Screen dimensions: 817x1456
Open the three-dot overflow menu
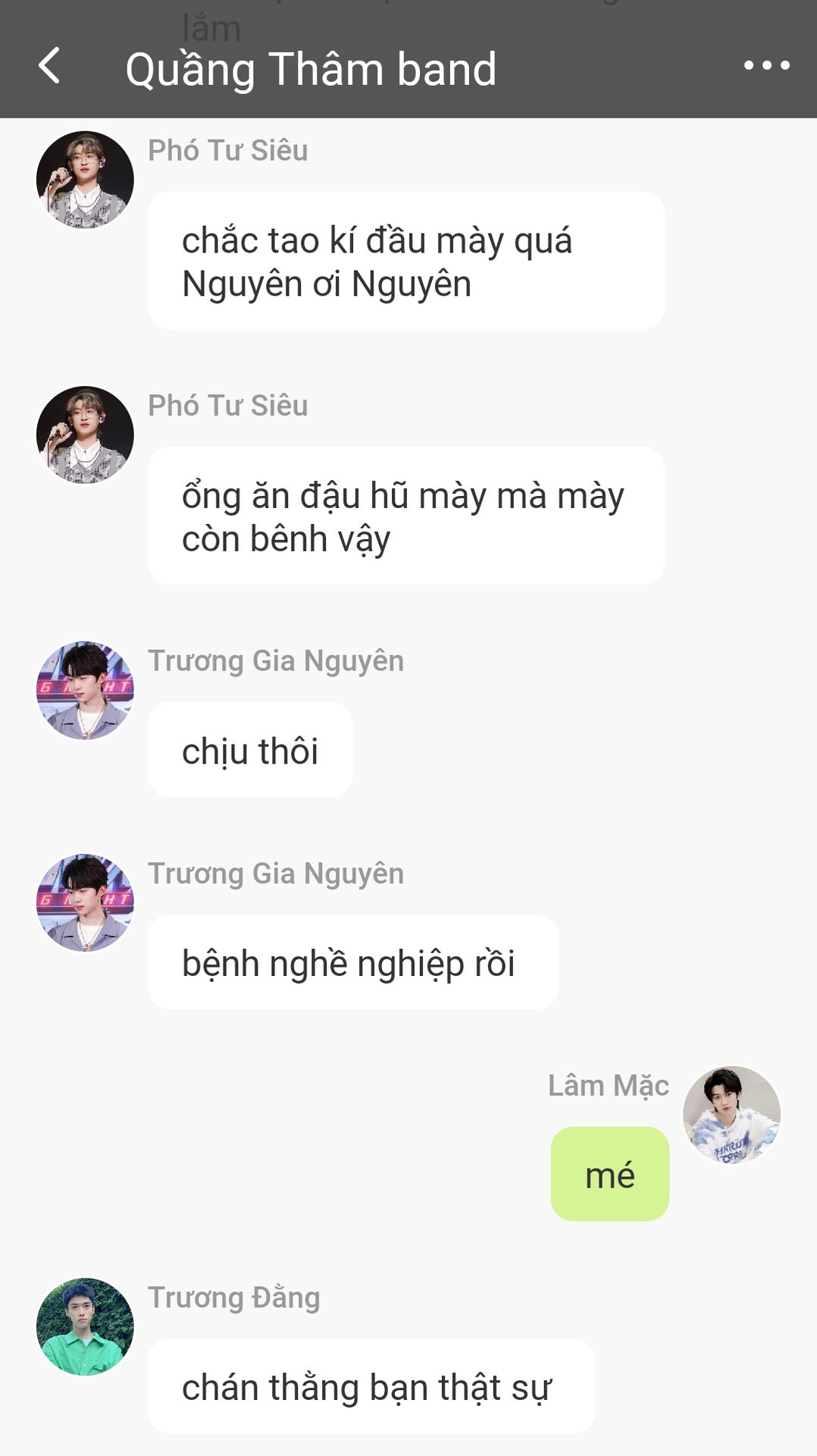click(x=766, y=66)
